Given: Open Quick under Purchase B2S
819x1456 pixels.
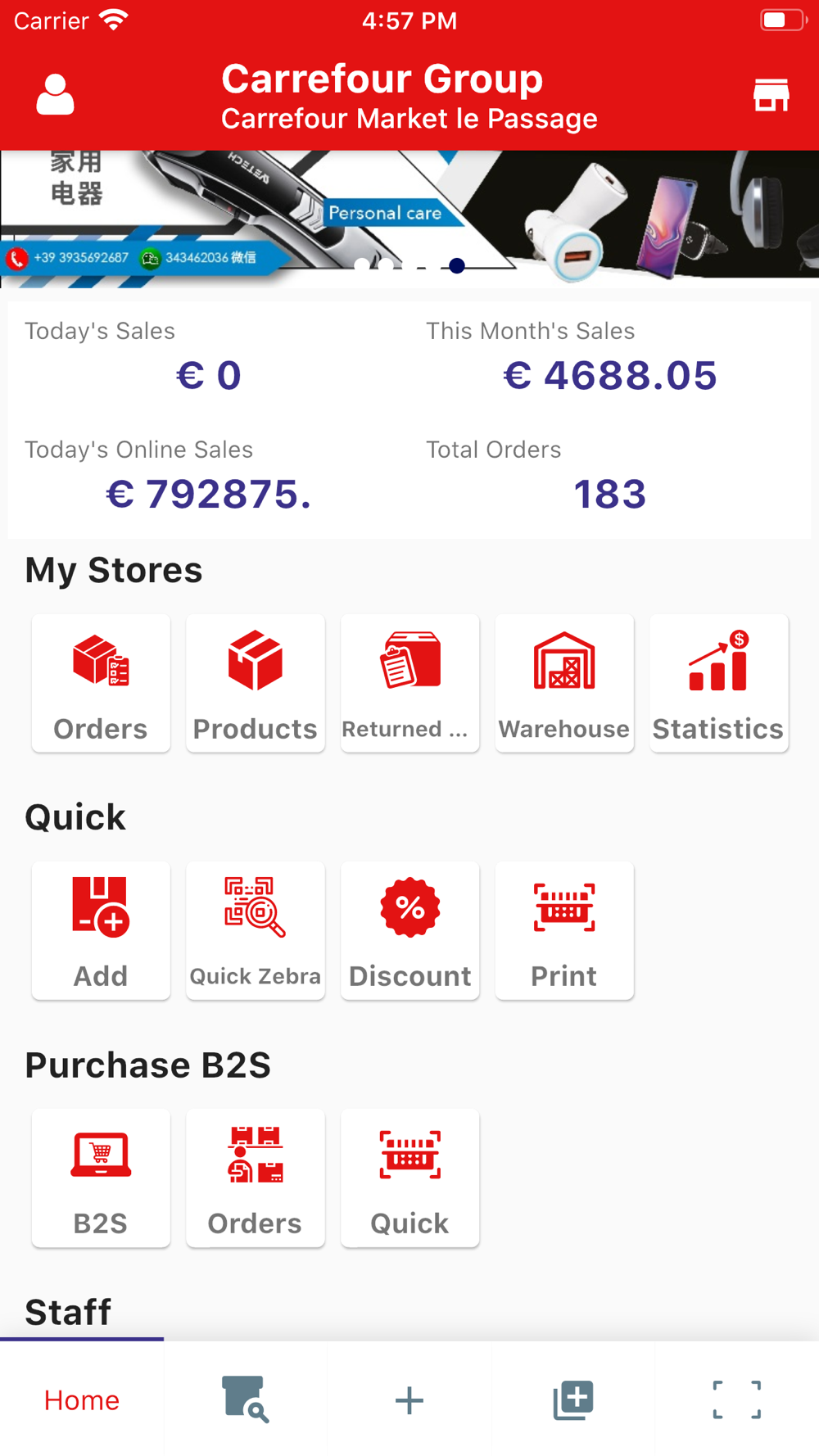Looking at the screenshot, I should tap(410, 1178).
